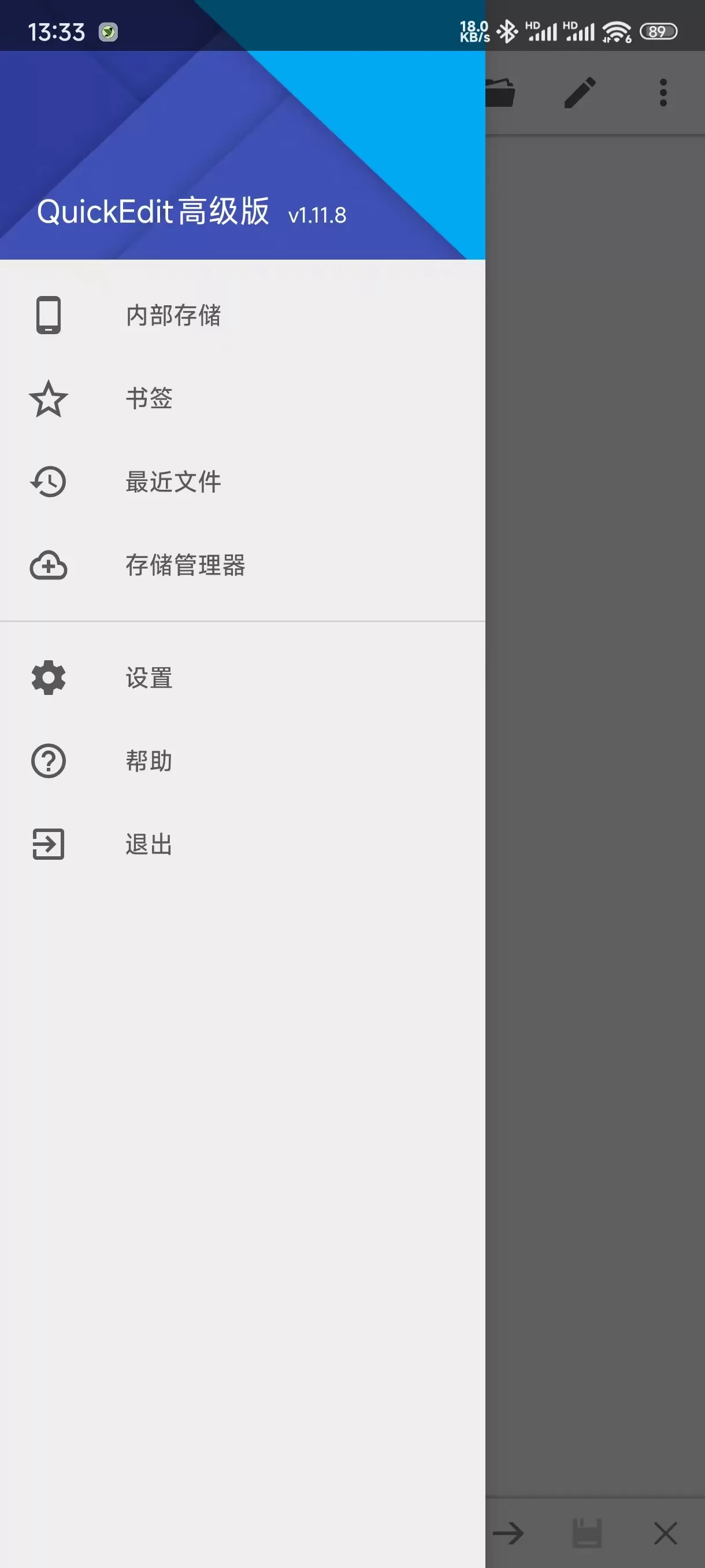The image size is (705, 1568).
Task: Click the gear icon beside 设置
Action: coord(48,678)
